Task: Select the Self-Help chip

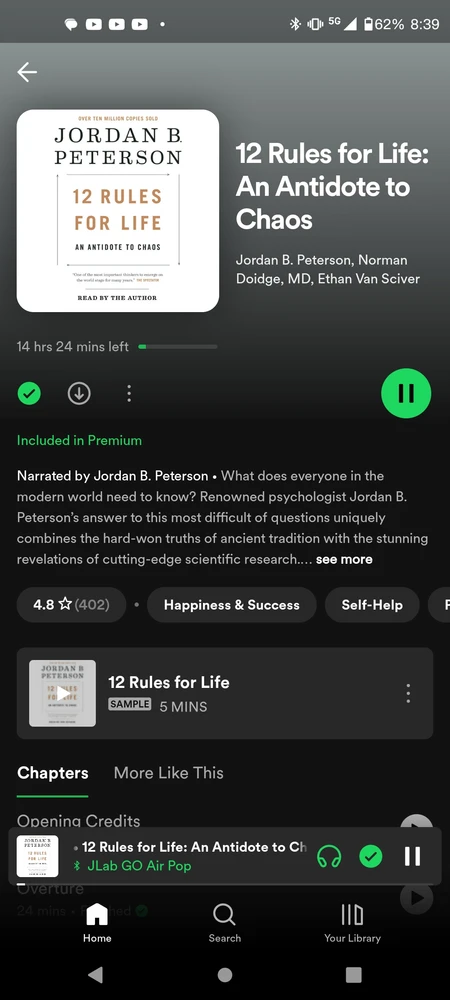Action: pos(372,605)
